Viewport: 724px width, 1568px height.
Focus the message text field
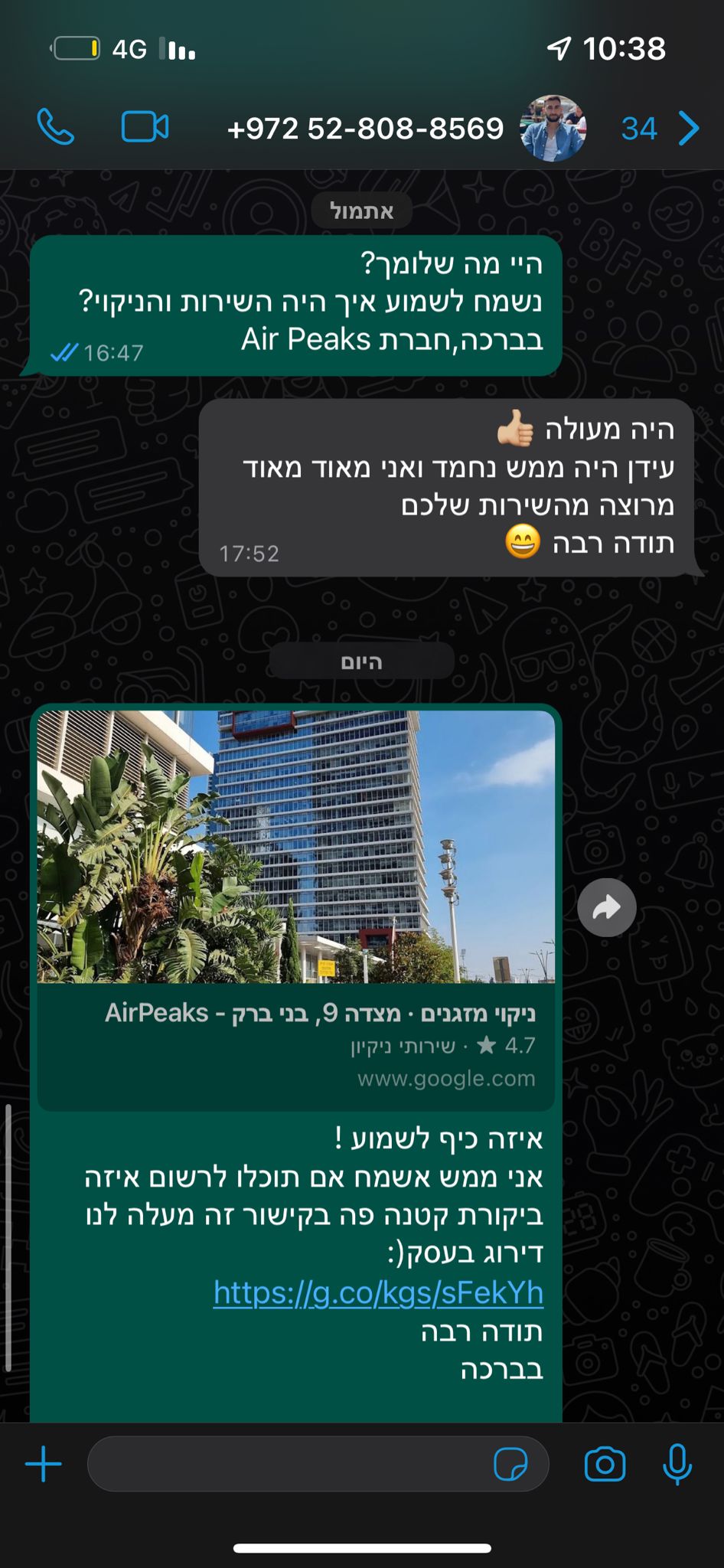tap(291, 1465)
